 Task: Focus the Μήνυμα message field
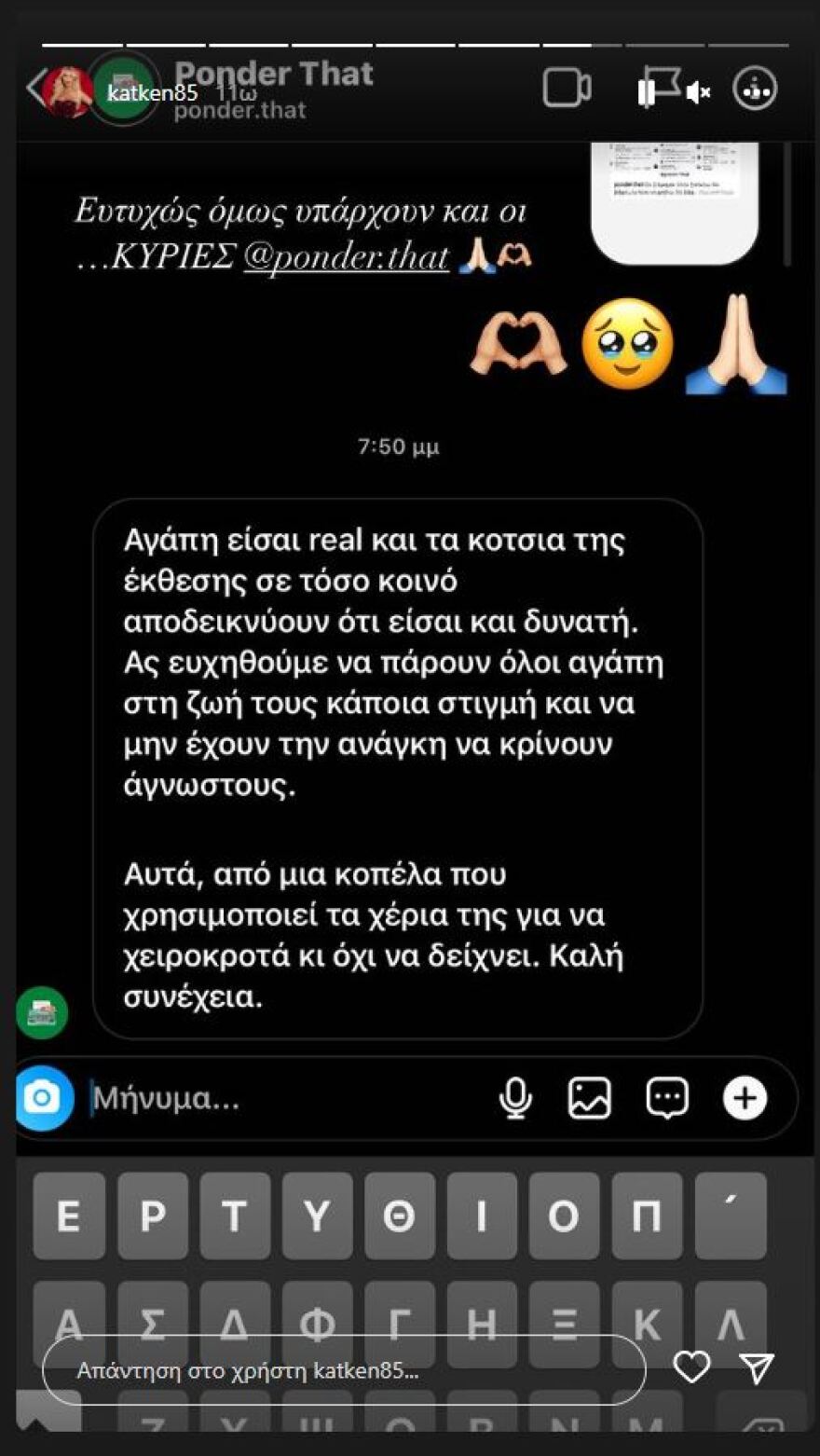click(x=233, y=1099)
